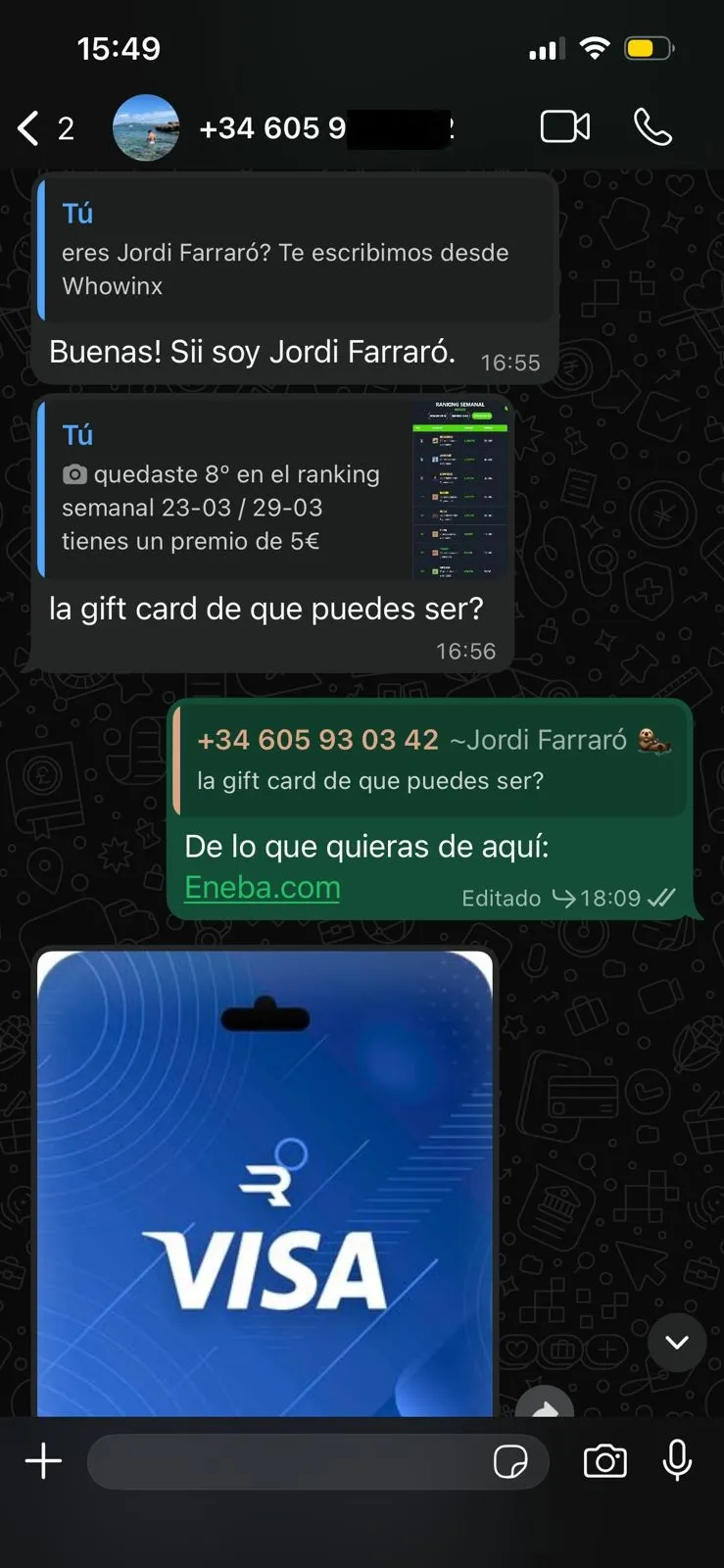This screenshot has width=724, height=1568.
Task: Open the camera to send a photo
Action: 604,1461
